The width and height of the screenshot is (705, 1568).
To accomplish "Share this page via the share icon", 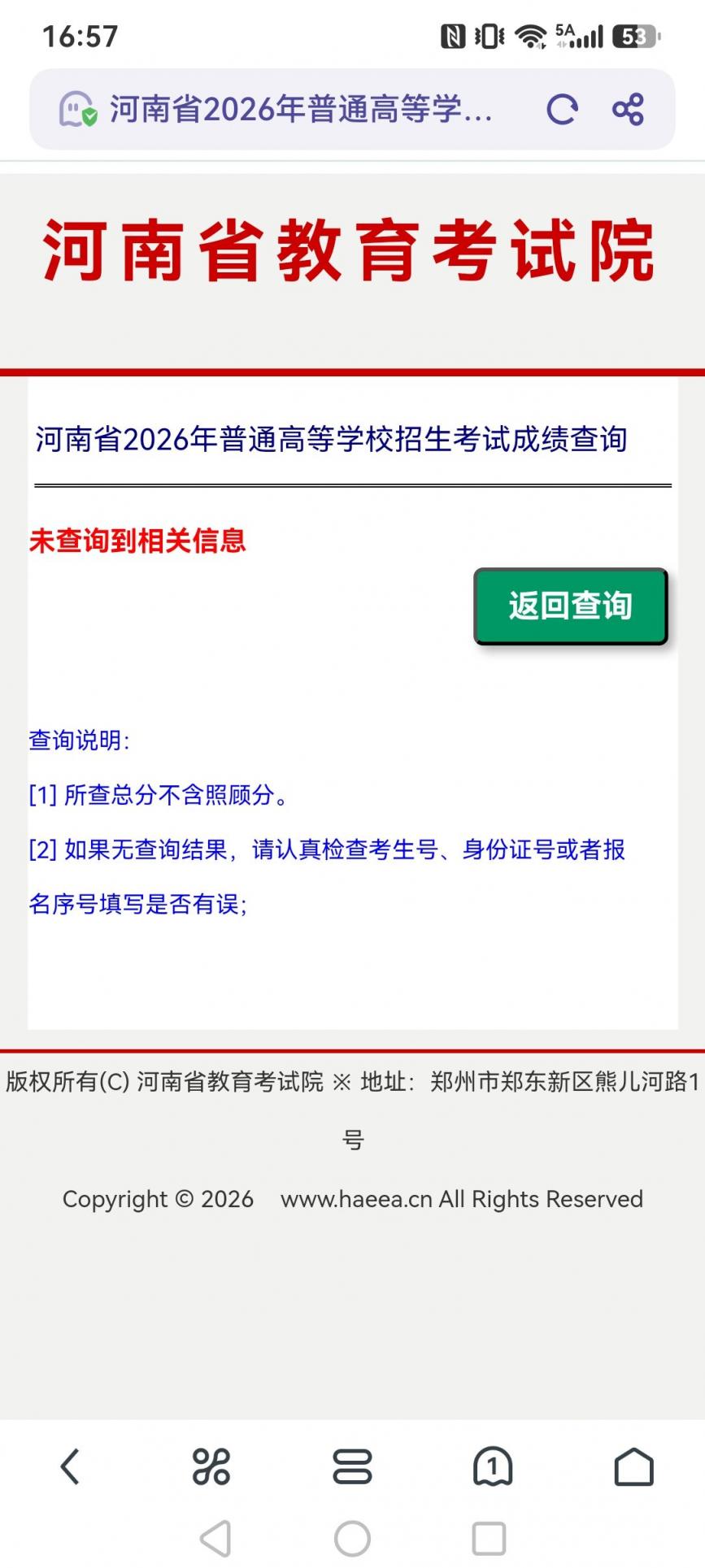I will pyautogui.click(x=628, y=109).
